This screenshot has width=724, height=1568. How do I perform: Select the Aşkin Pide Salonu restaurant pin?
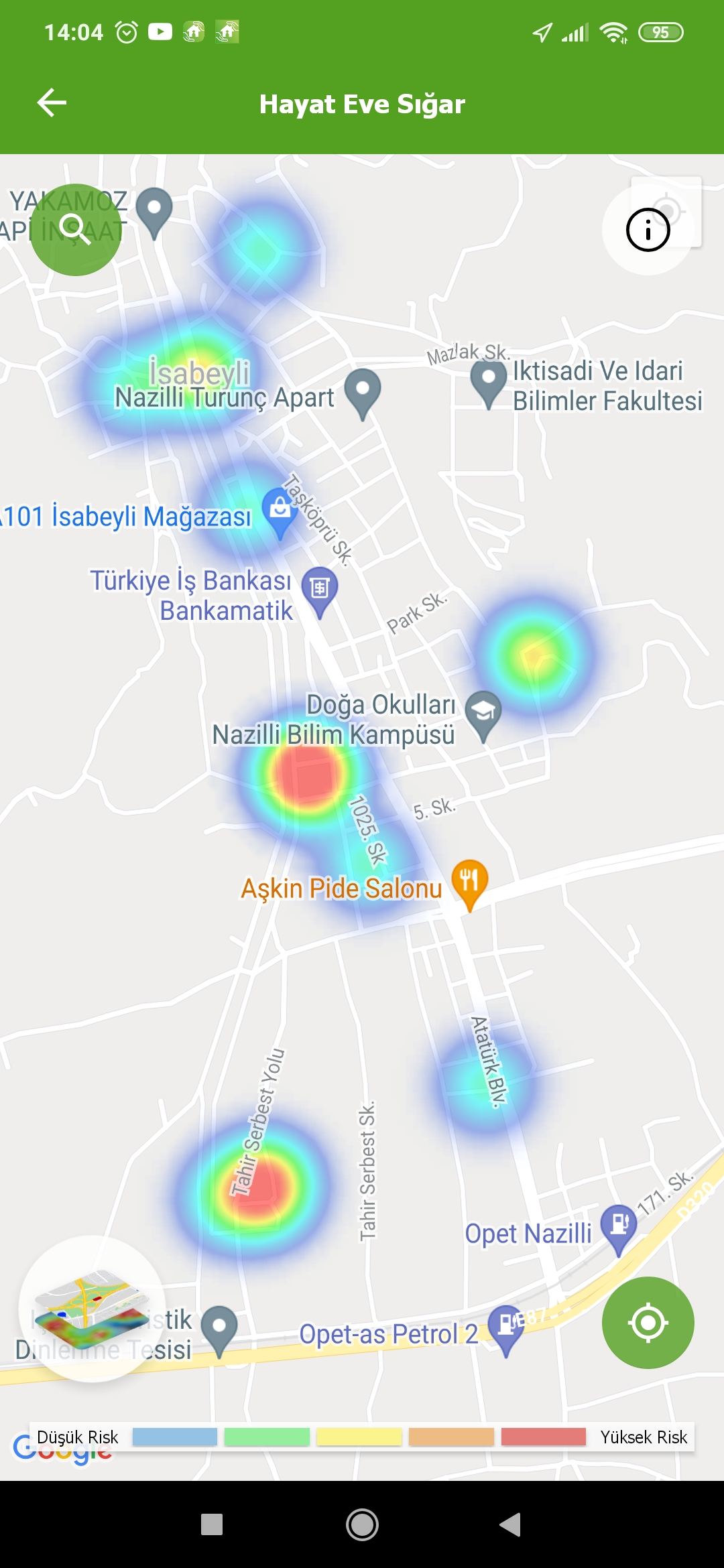471,879
